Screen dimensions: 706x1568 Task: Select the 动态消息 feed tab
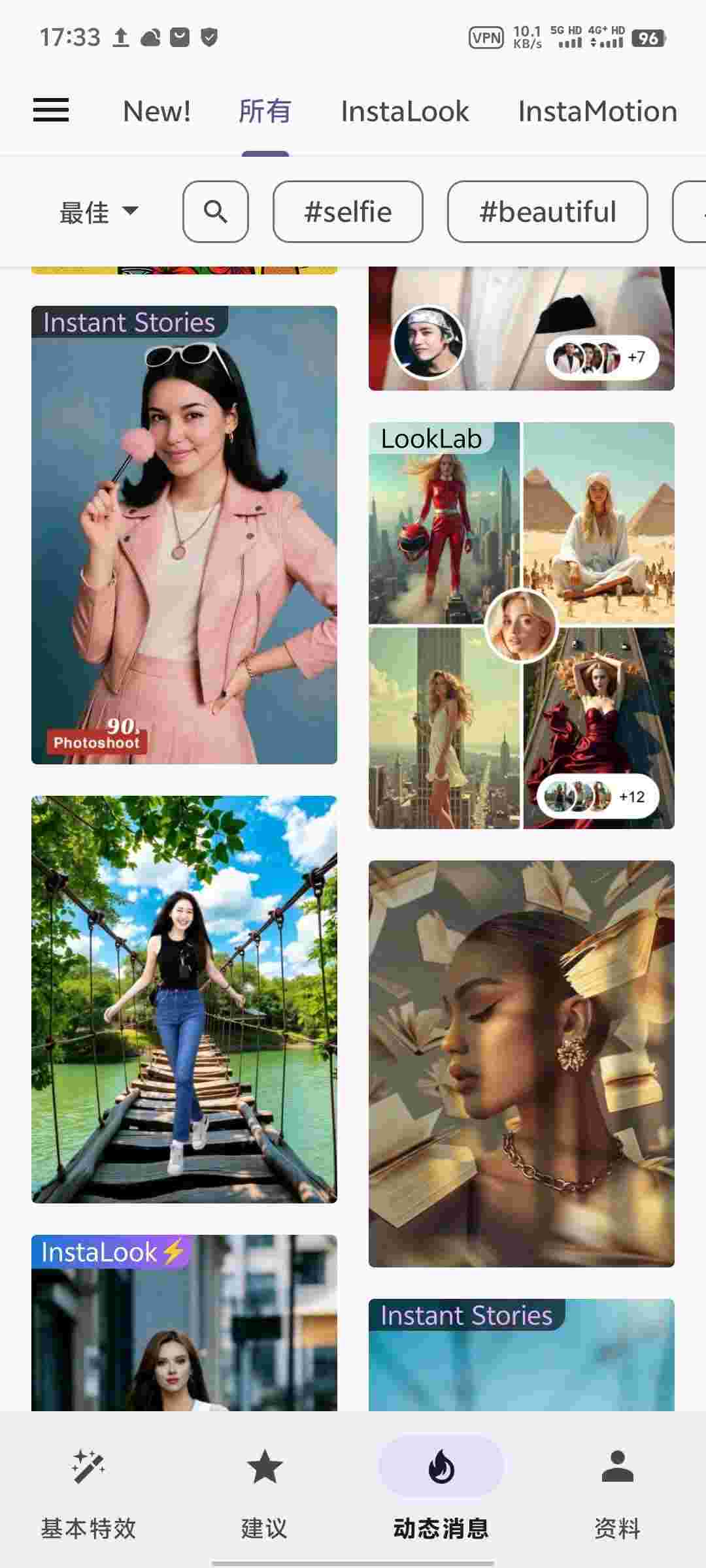click(441, 1493)
